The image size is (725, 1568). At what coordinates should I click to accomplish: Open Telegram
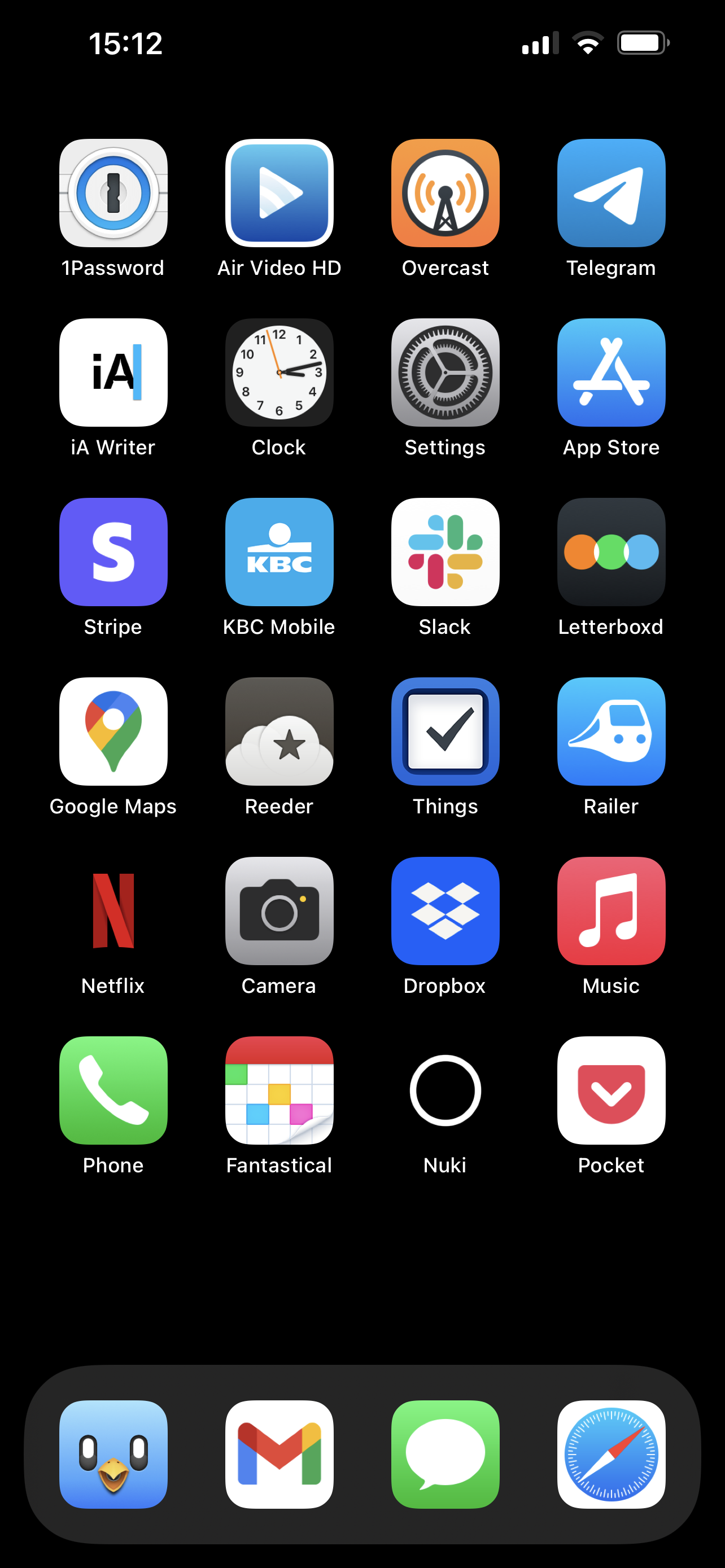611,193
